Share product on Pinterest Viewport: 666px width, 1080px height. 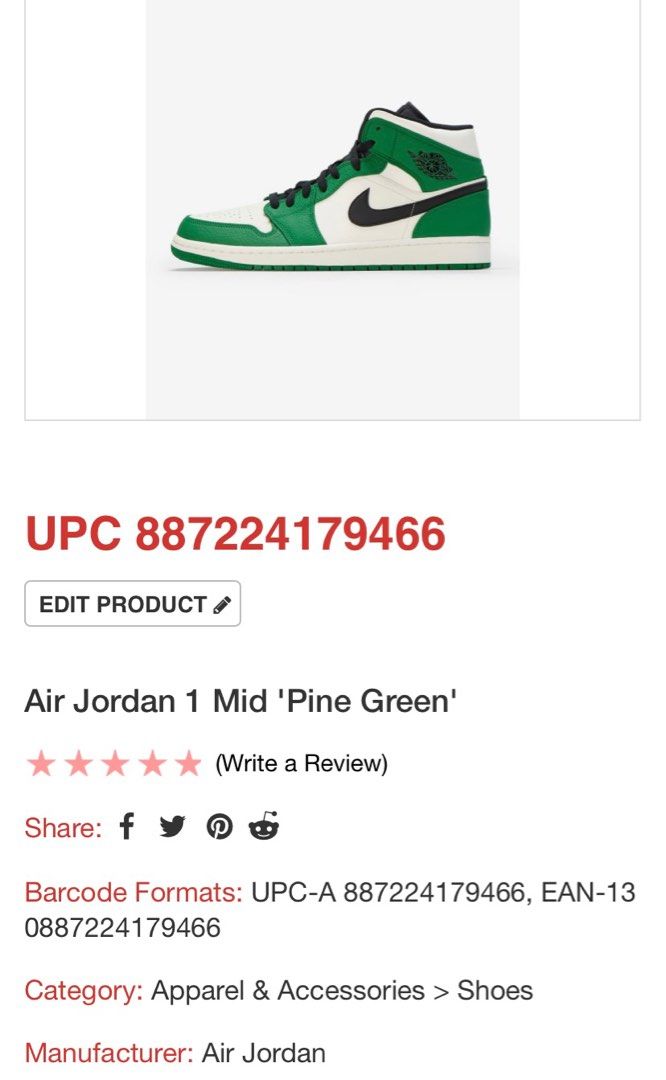tap(219, 827)
